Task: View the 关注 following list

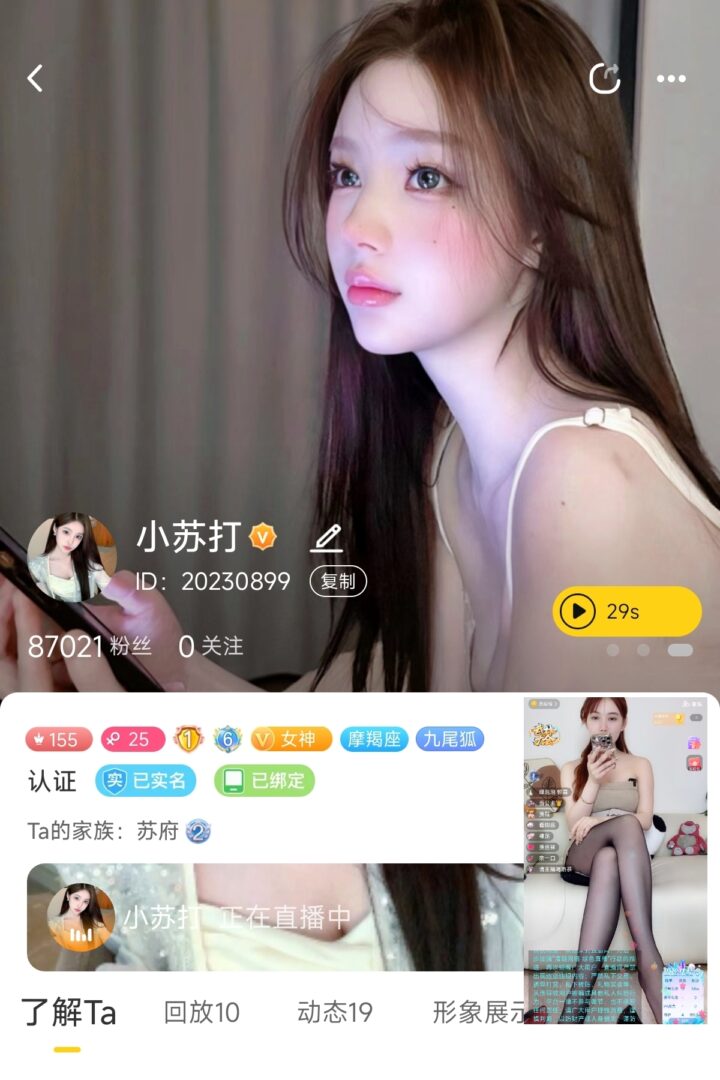Action: click(211, 646)
